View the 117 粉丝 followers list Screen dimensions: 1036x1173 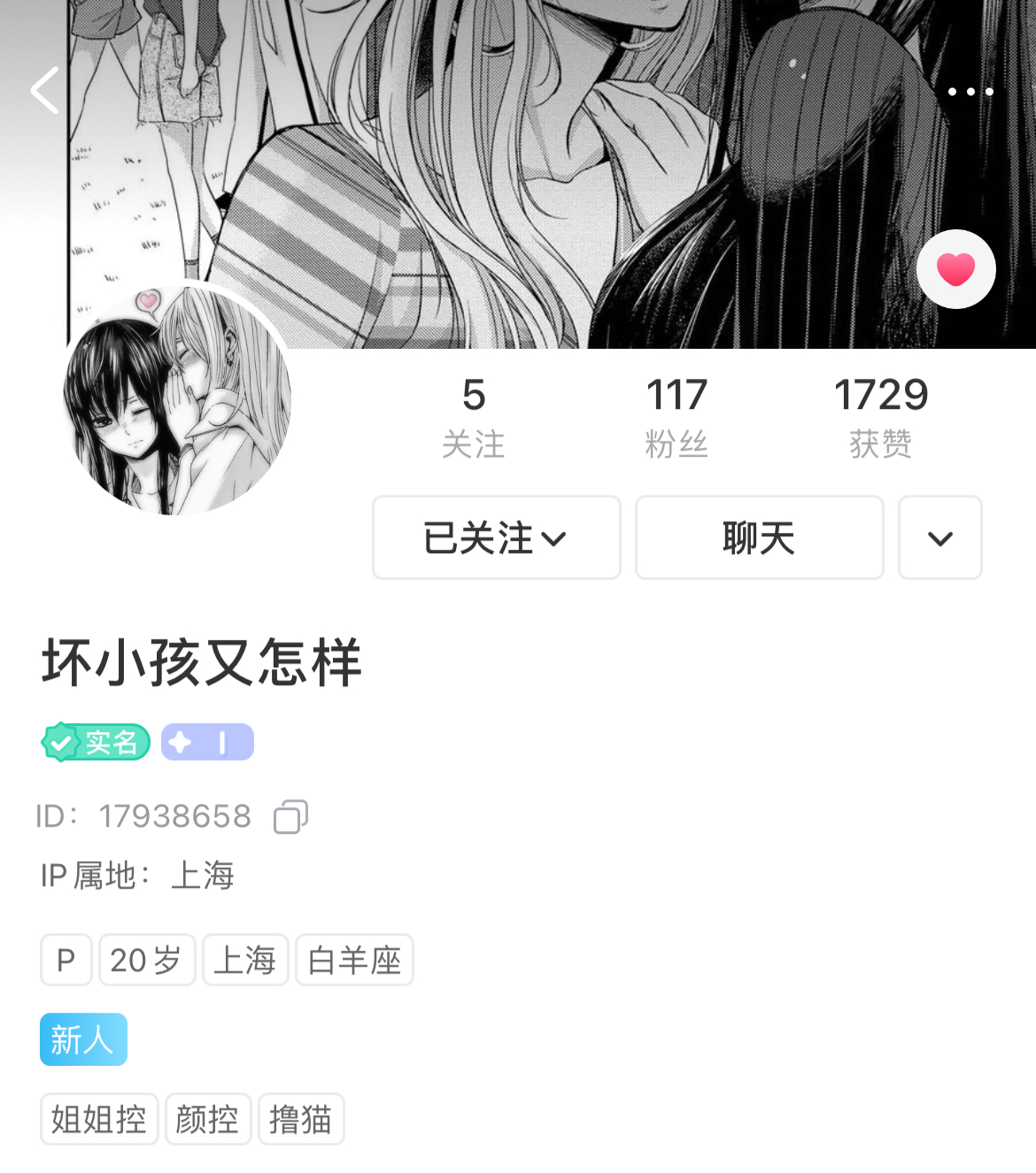click(676, 417)
